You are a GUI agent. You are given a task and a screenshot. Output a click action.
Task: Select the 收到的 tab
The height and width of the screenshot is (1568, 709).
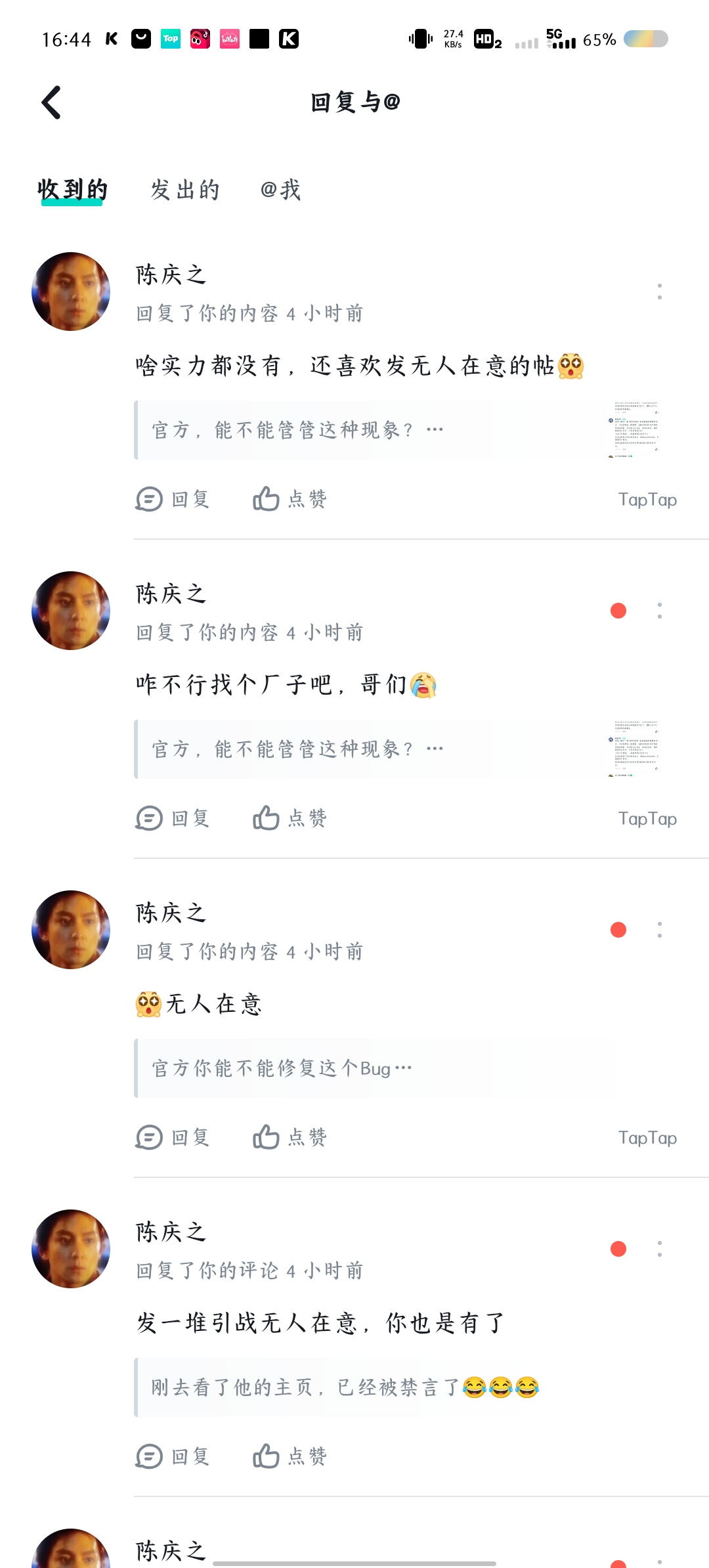point(72,190)
